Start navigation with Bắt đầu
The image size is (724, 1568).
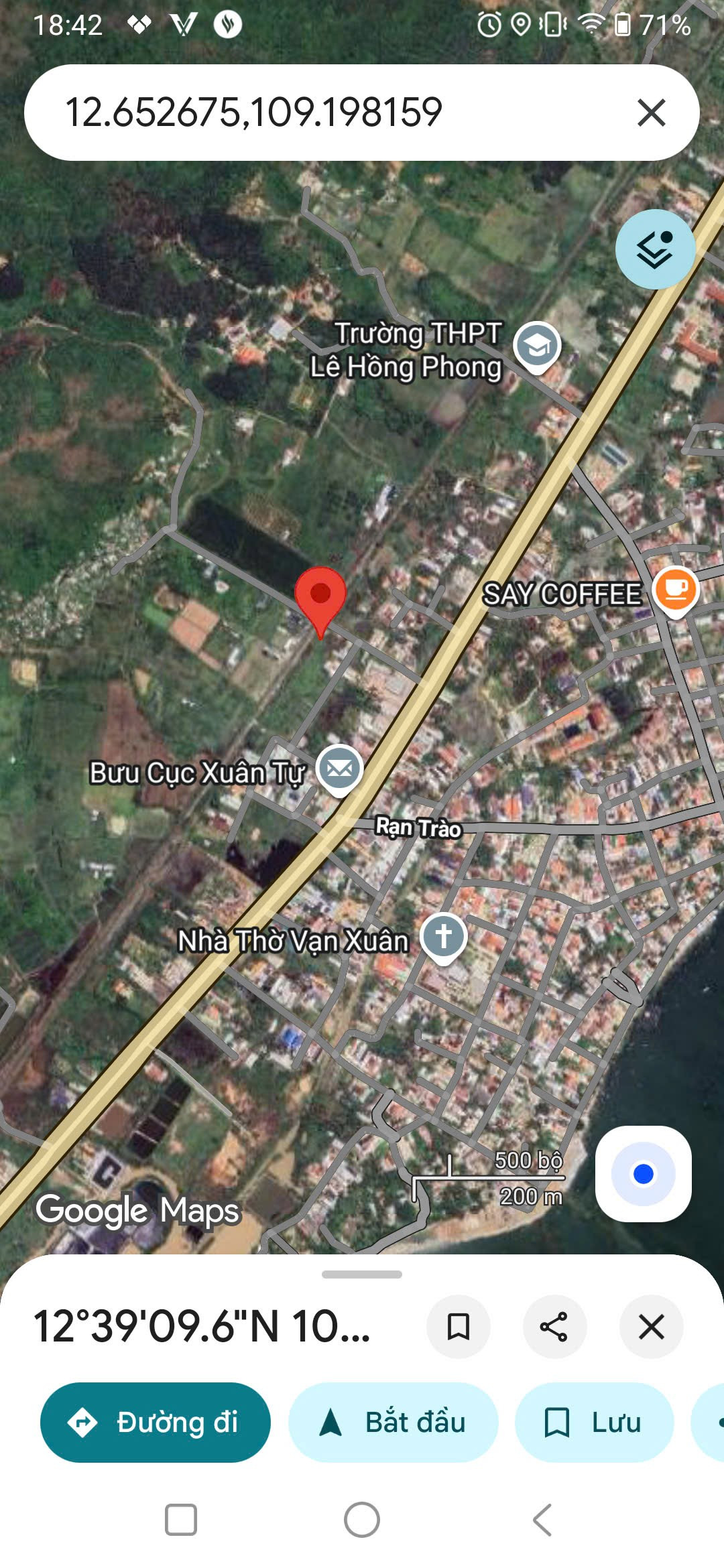click(x=394, y=1422)
